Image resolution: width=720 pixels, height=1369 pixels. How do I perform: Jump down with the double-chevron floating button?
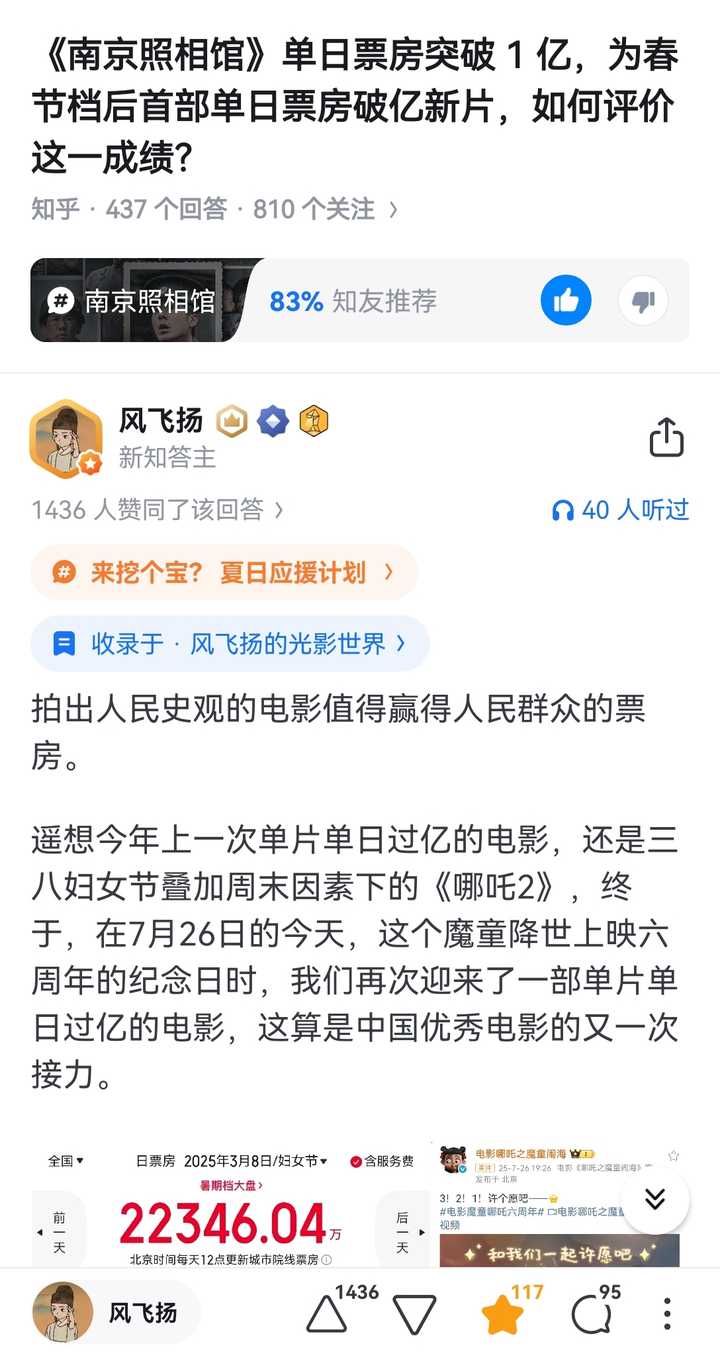pyautogui.click(x=655, y=1200)
